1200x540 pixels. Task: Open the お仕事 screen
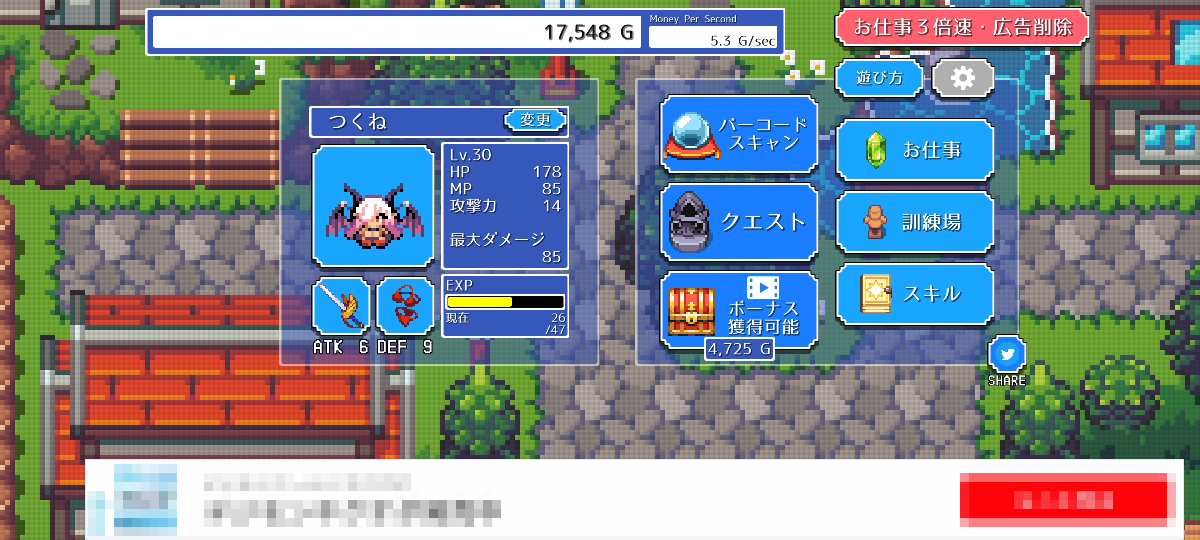915,150
